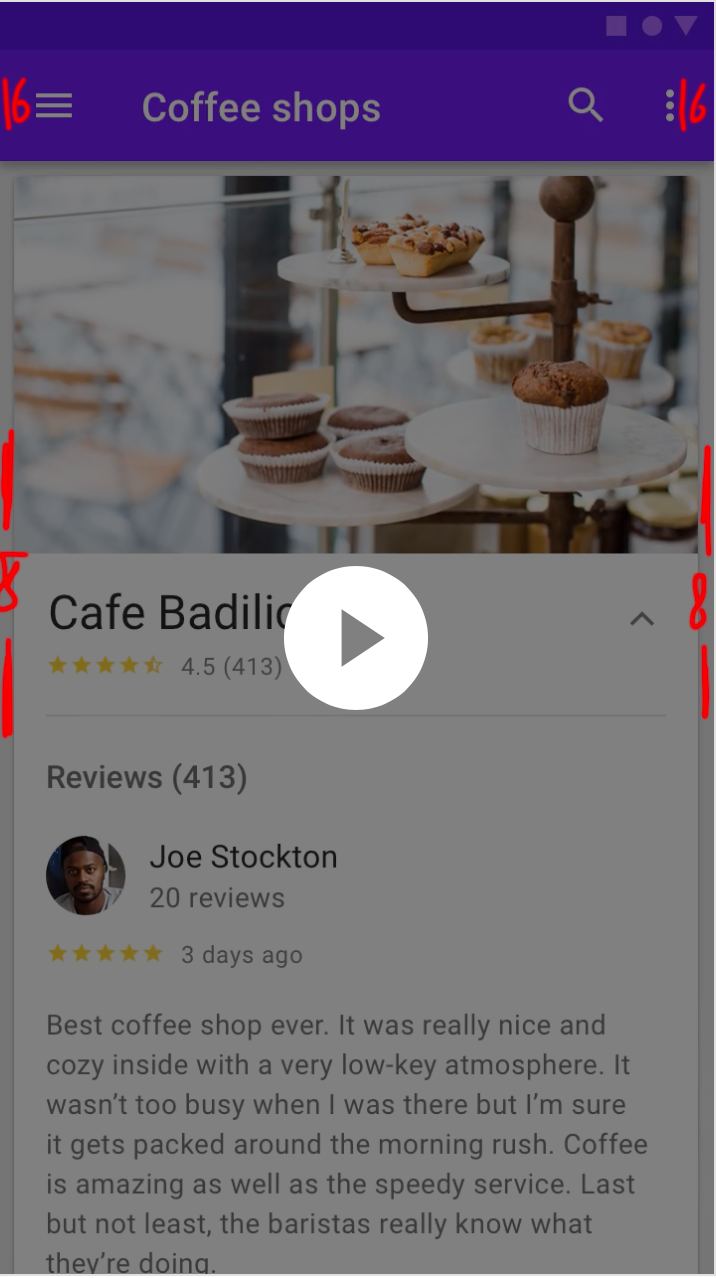Play the video with the center play button

[356, 638]
